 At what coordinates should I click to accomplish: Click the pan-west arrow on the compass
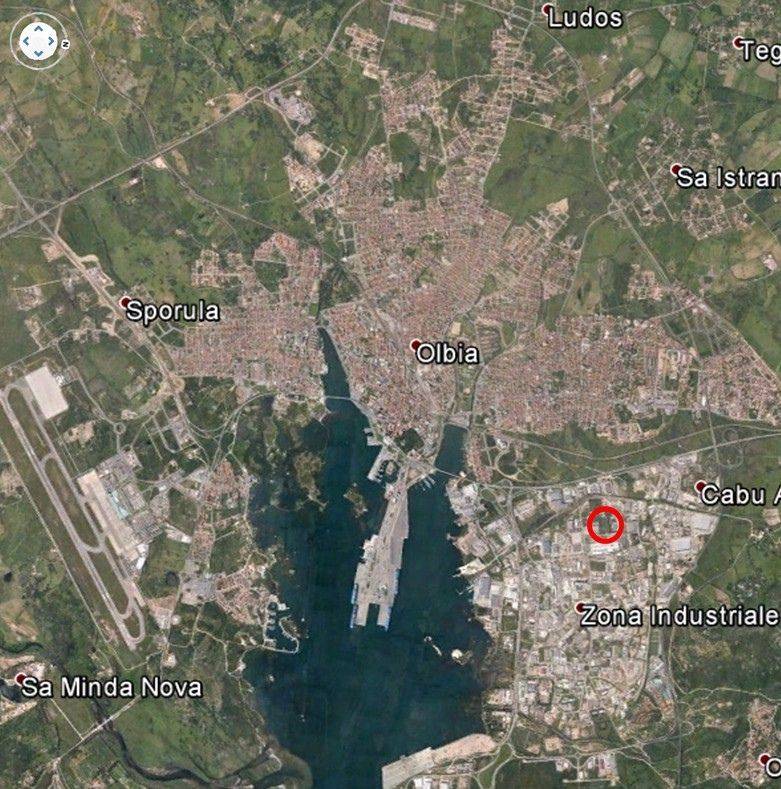point(26,40)
